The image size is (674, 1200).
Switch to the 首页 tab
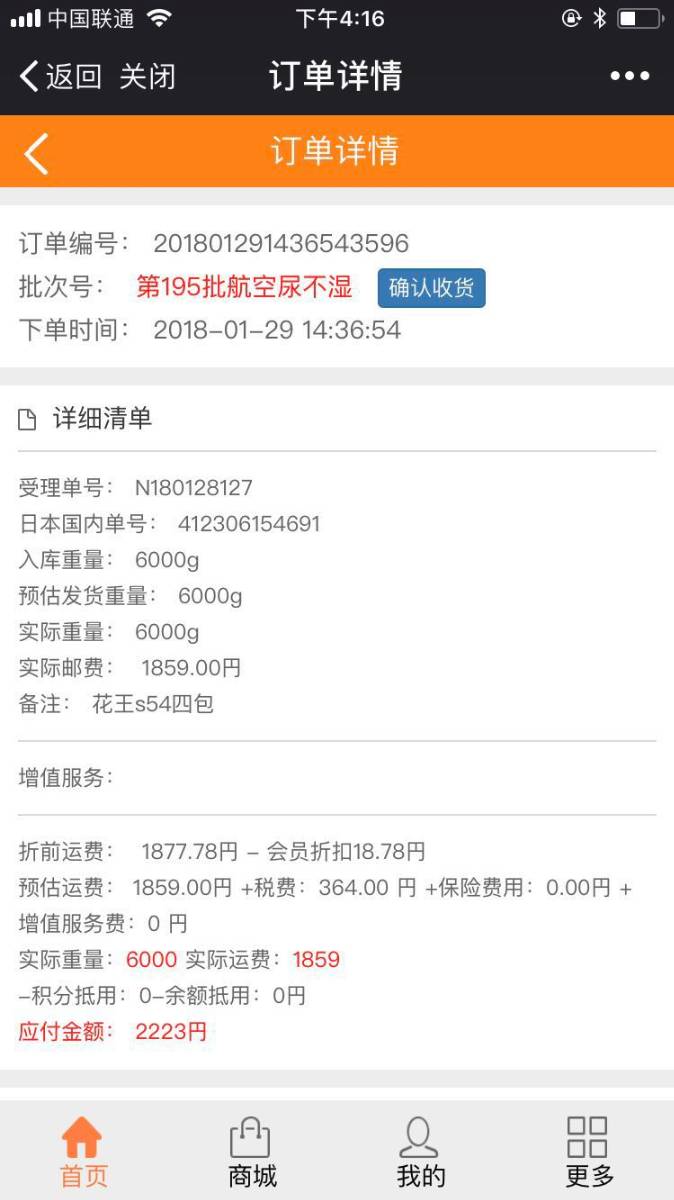83,1152
